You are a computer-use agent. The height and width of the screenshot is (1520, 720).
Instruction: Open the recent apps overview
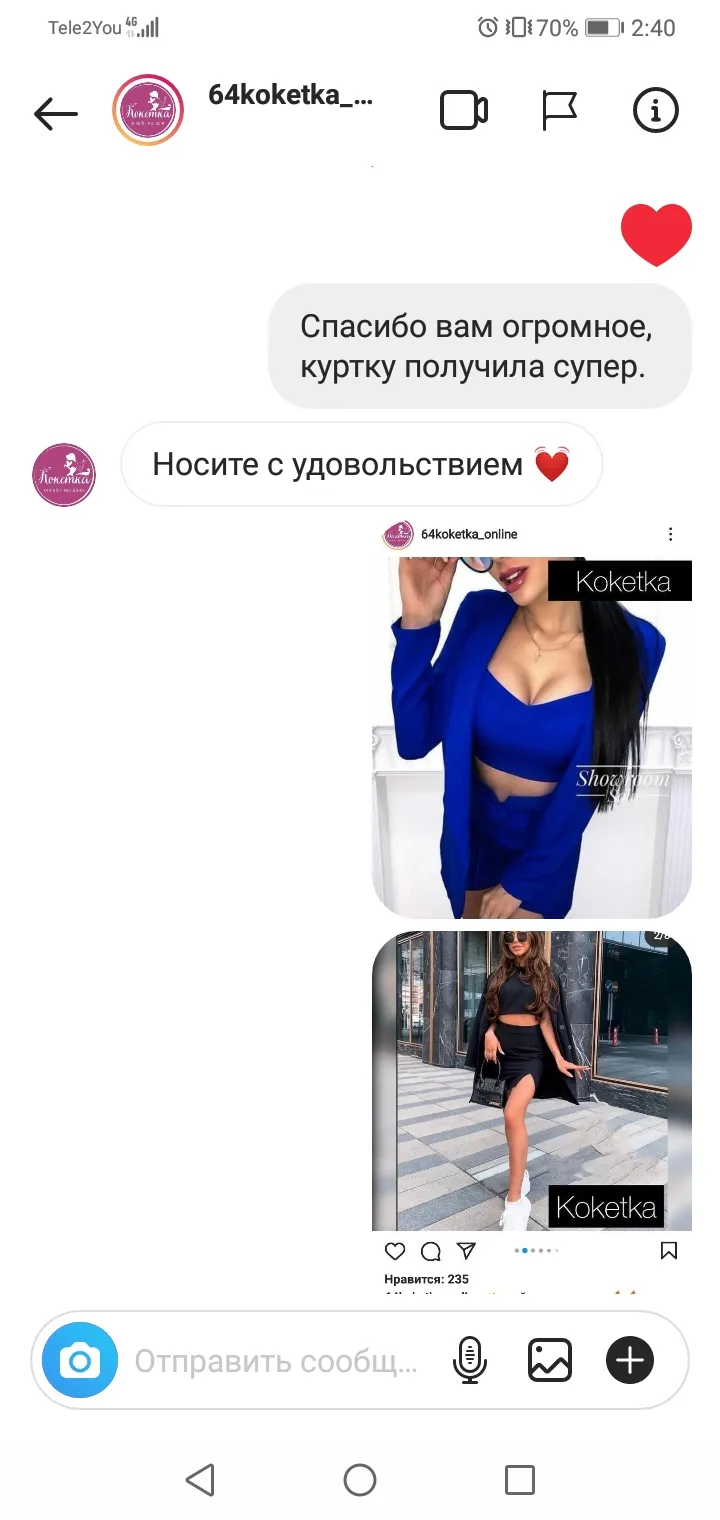coord(520,1480)
